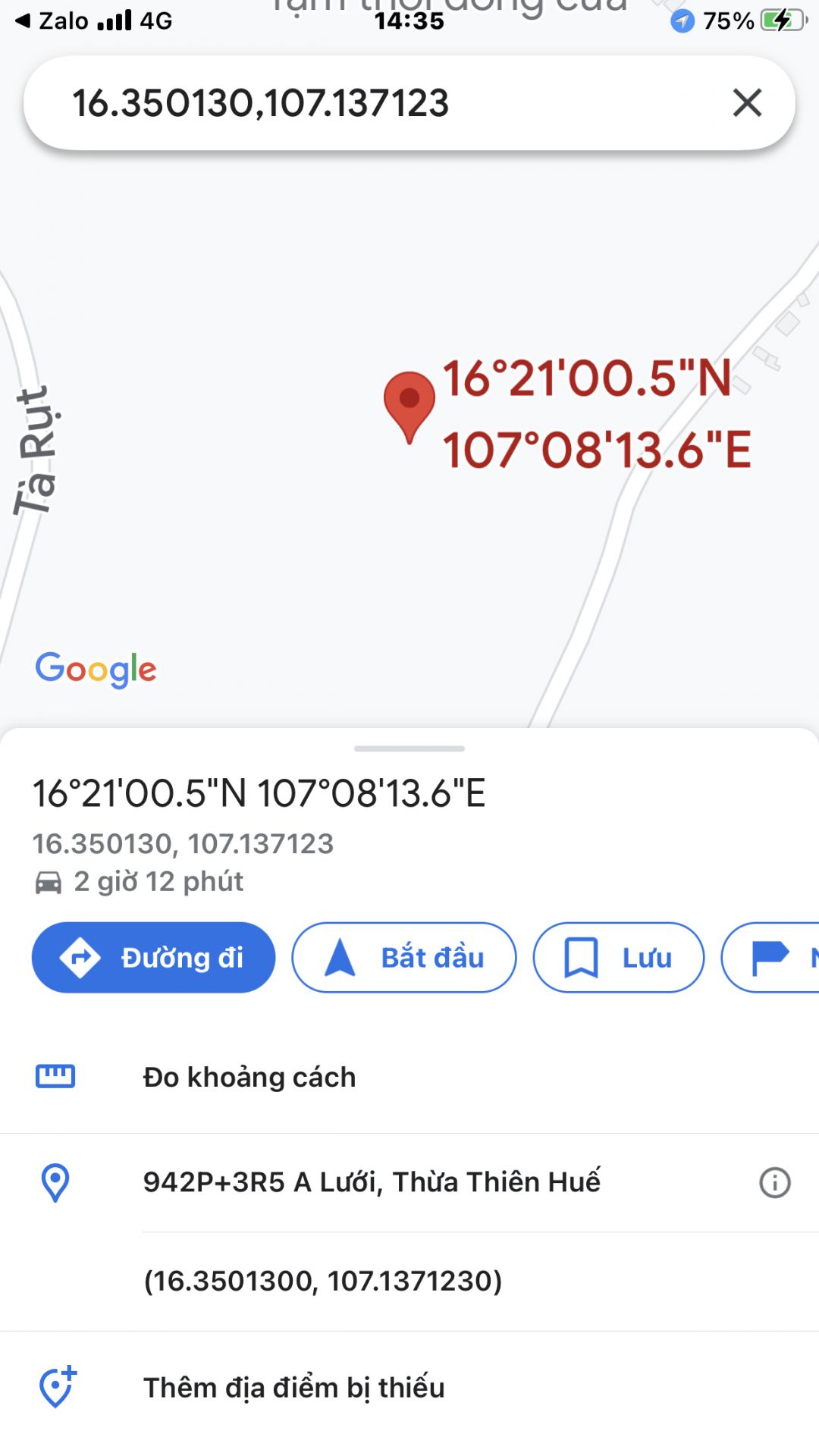Viewport: 819px width, 1456px height.
Task: Tap the sheet drag handle to expand
Action: 409,748
